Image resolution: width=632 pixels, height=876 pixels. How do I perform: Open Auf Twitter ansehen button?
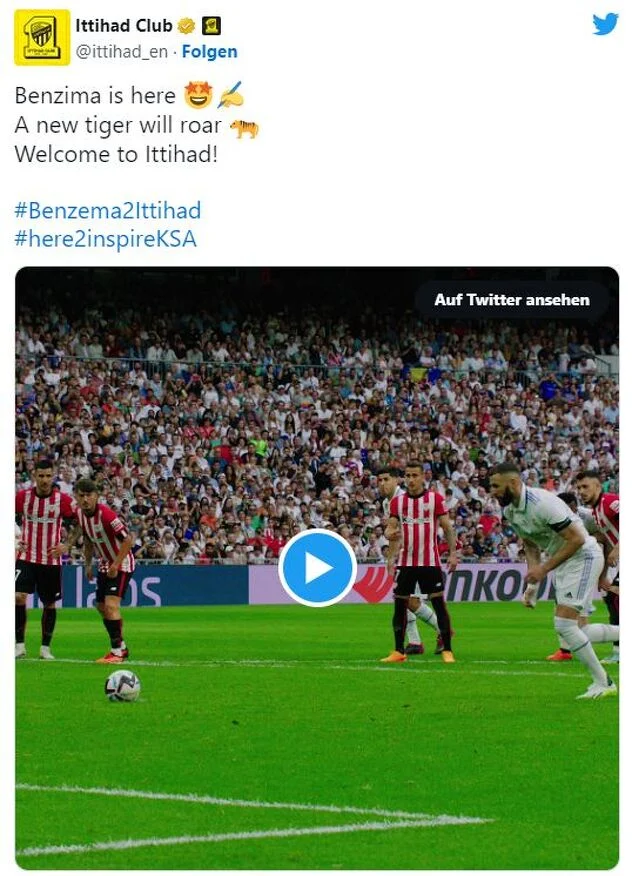[x=512, y=300]
